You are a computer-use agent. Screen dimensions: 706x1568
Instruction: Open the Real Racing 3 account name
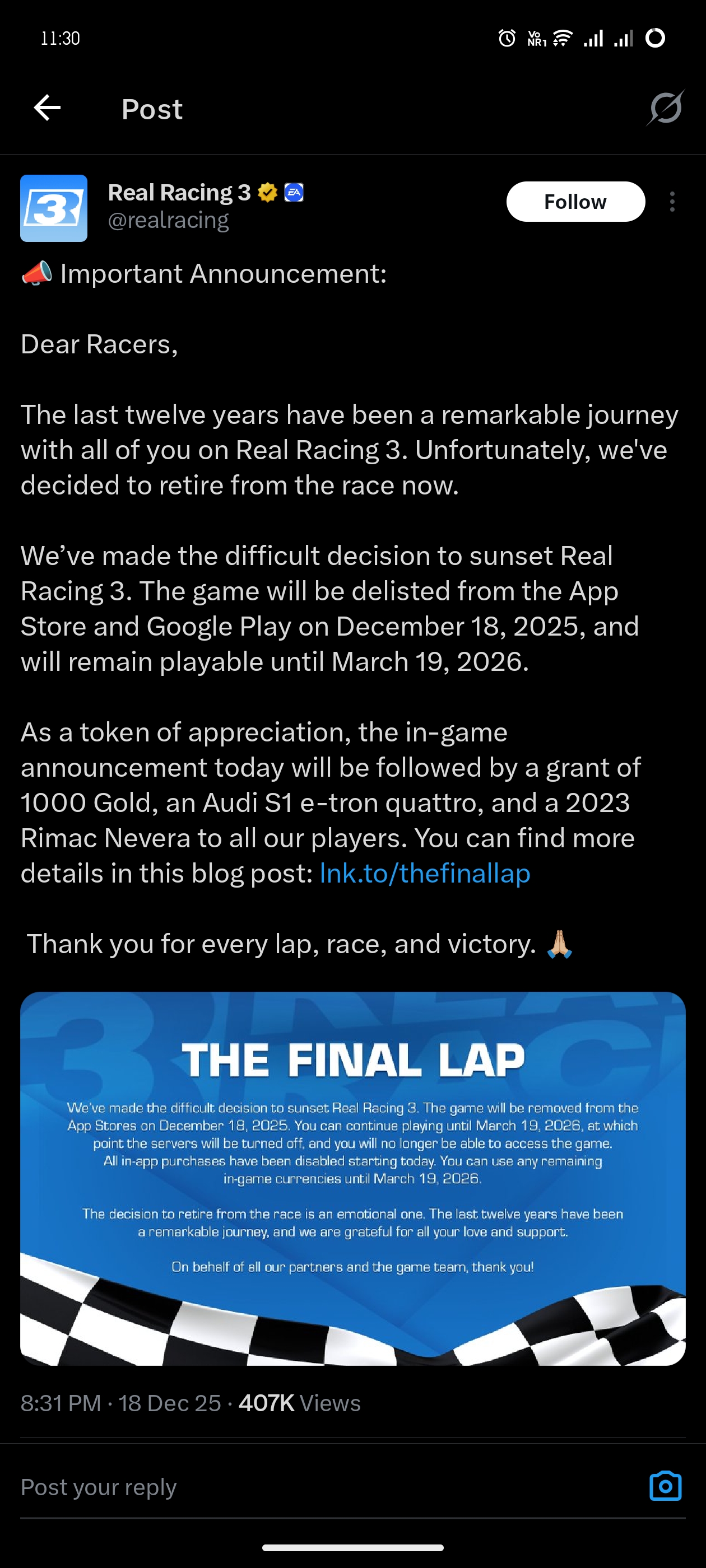(179, 193)
